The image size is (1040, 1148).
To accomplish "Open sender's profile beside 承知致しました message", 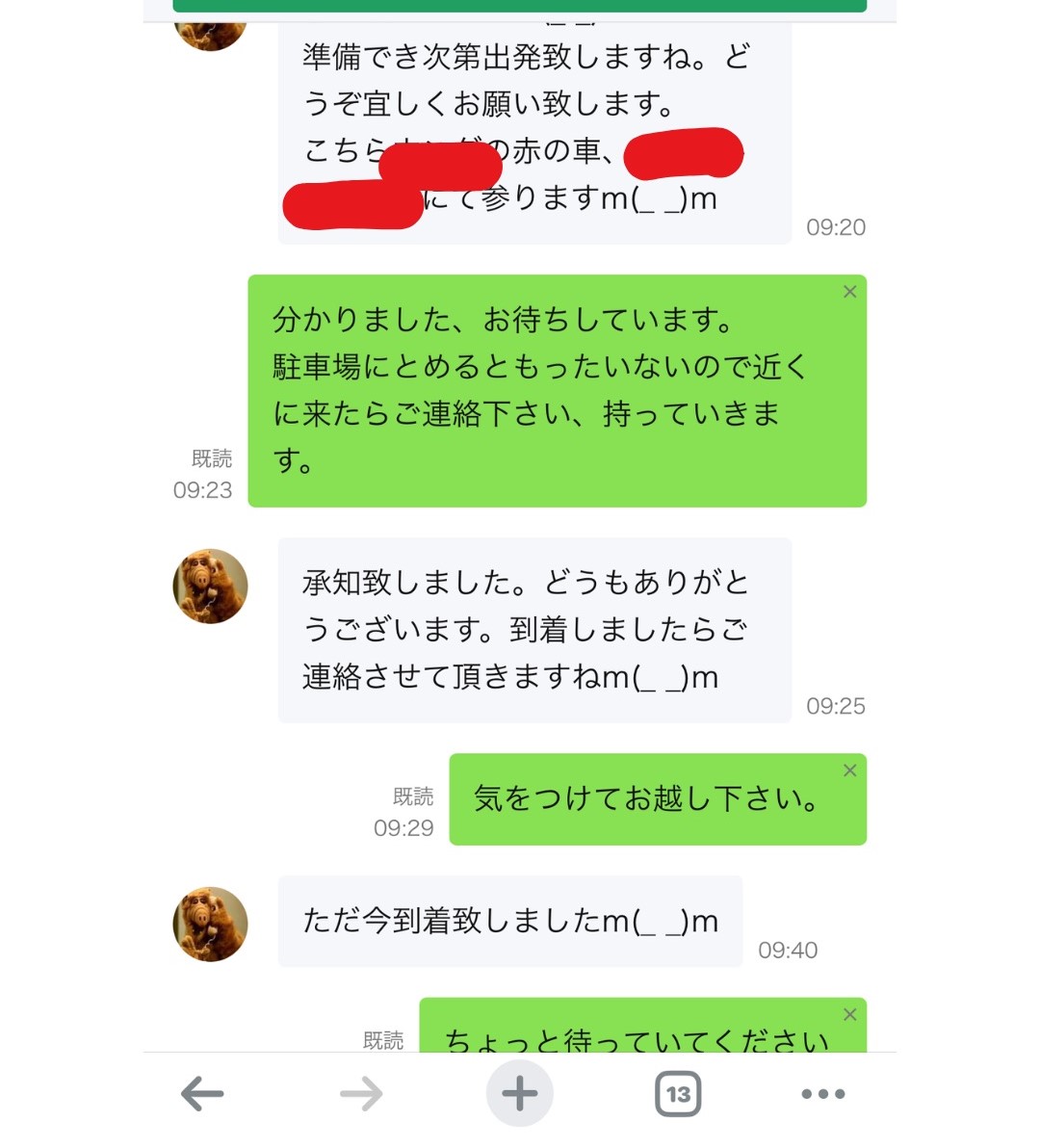I will [210, 587].
